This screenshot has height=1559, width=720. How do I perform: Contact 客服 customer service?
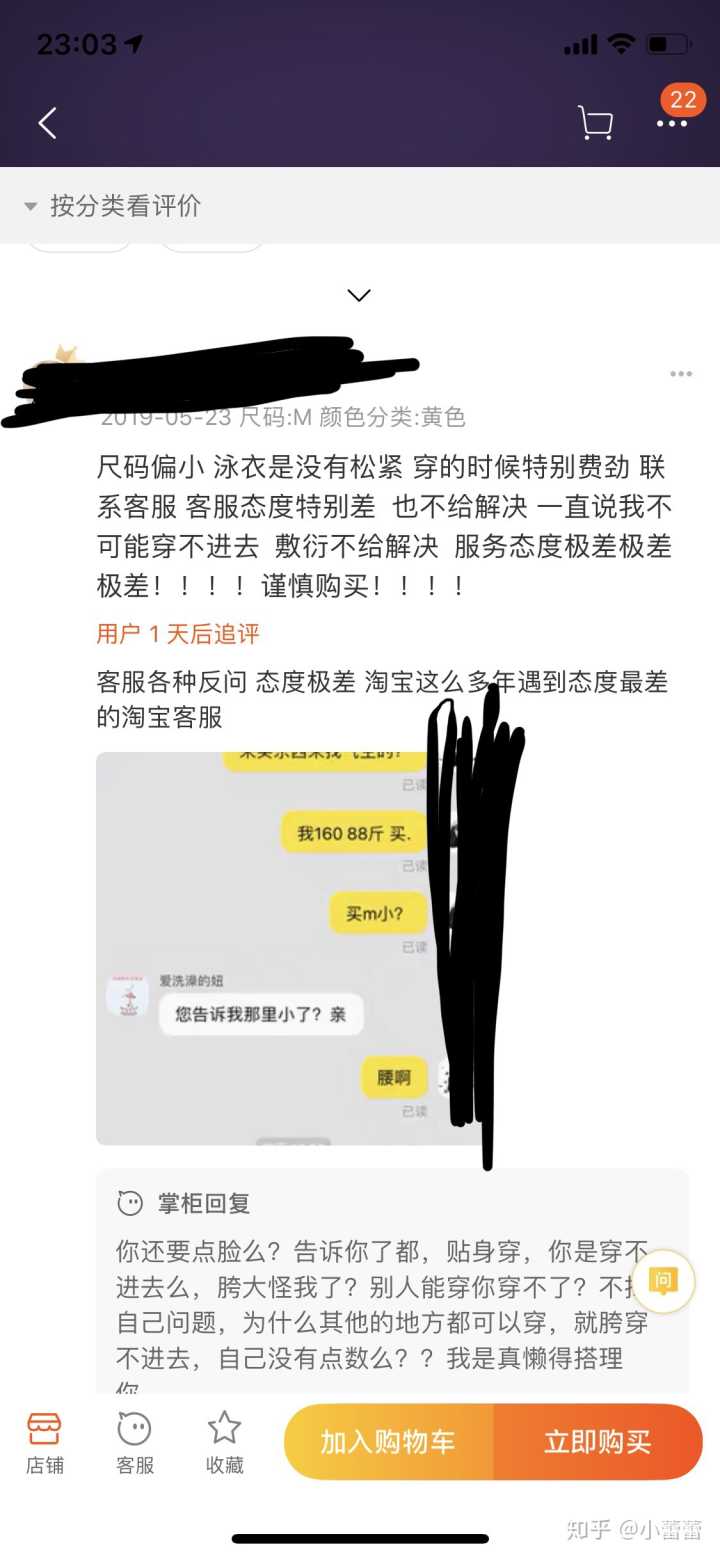(134, 1442)
